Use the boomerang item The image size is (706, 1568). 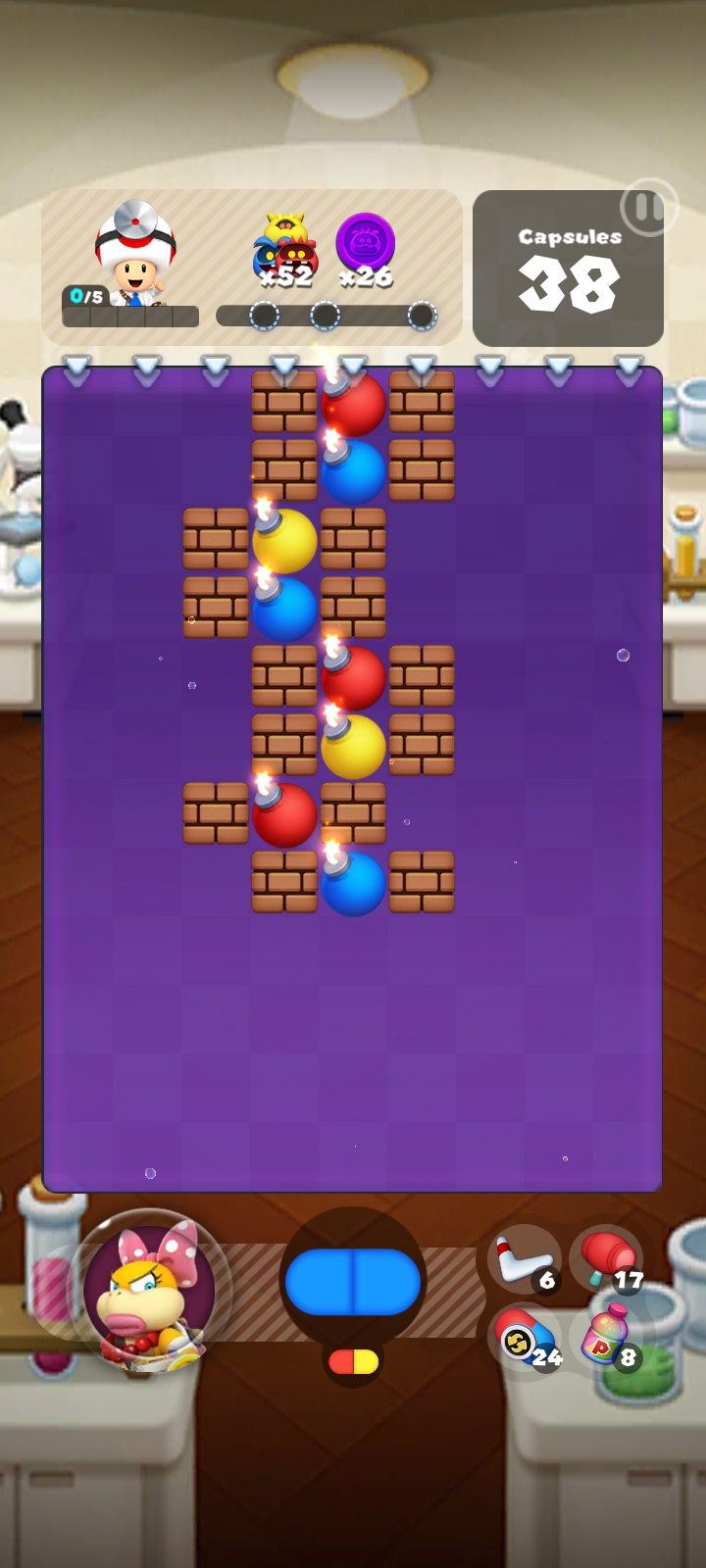point(525,1260)
